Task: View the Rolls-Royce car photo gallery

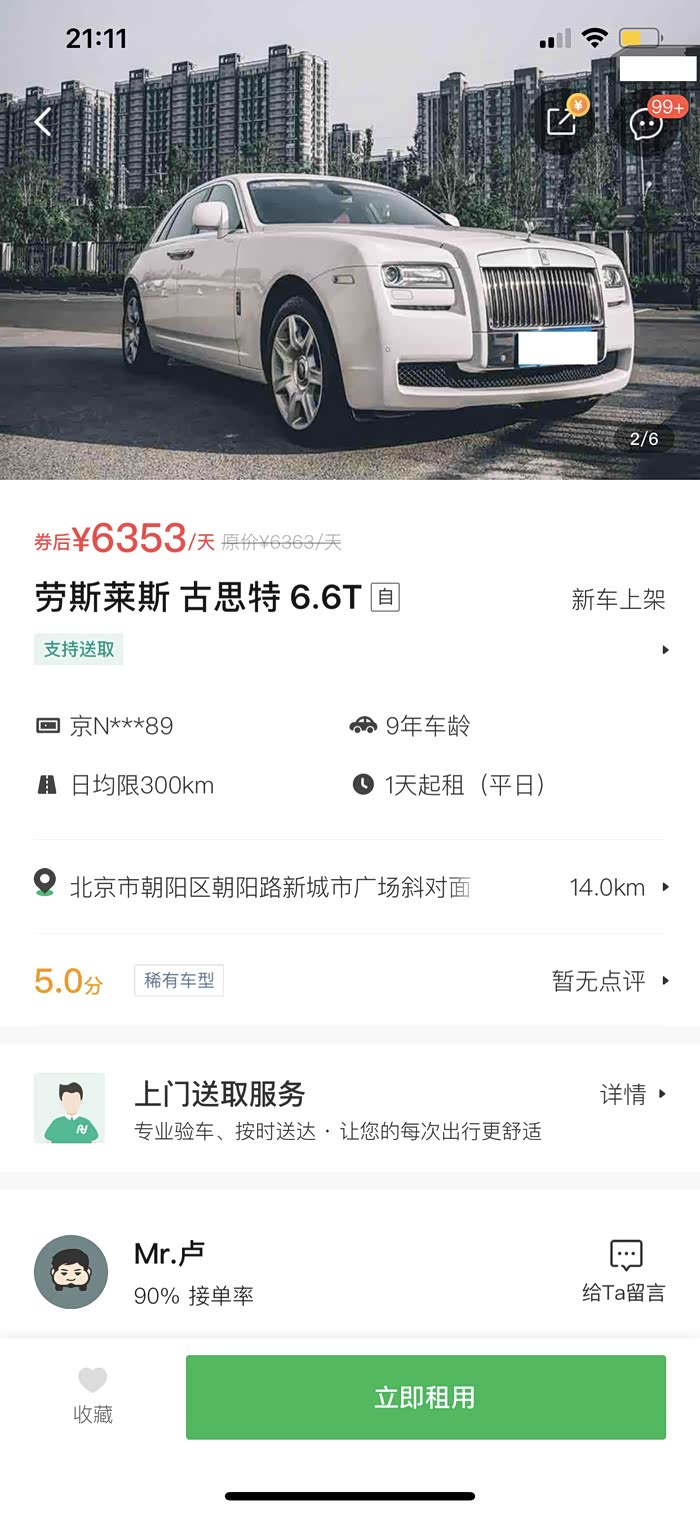Action: click(350, 300)
